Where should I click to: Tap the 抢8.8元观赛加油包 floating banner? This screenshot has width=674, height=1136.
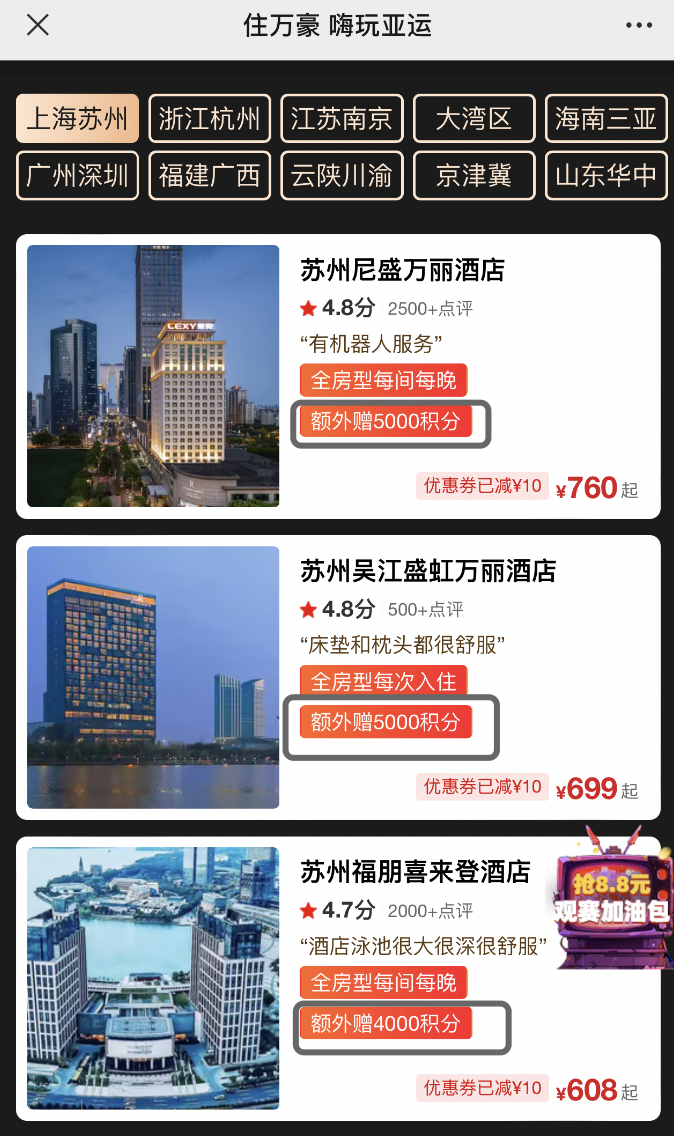(610, 898)
